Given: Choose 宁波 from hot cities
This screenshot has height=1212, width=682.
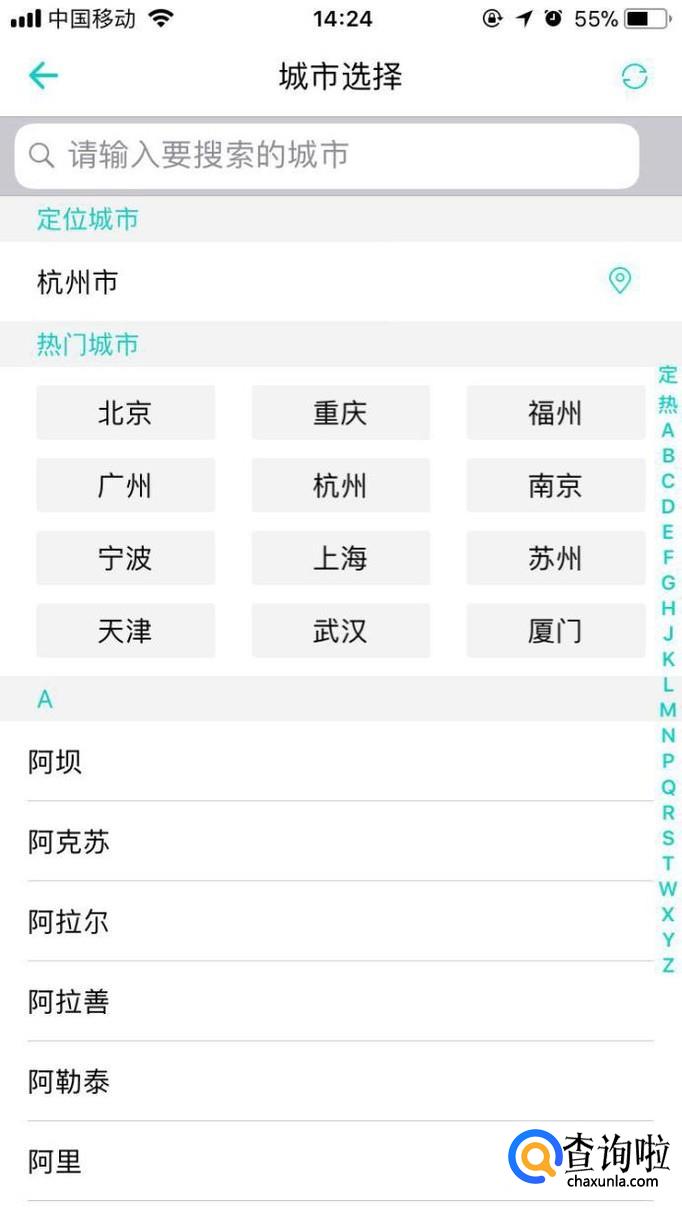Looking at the screenshot, I should tap(125, 558).
